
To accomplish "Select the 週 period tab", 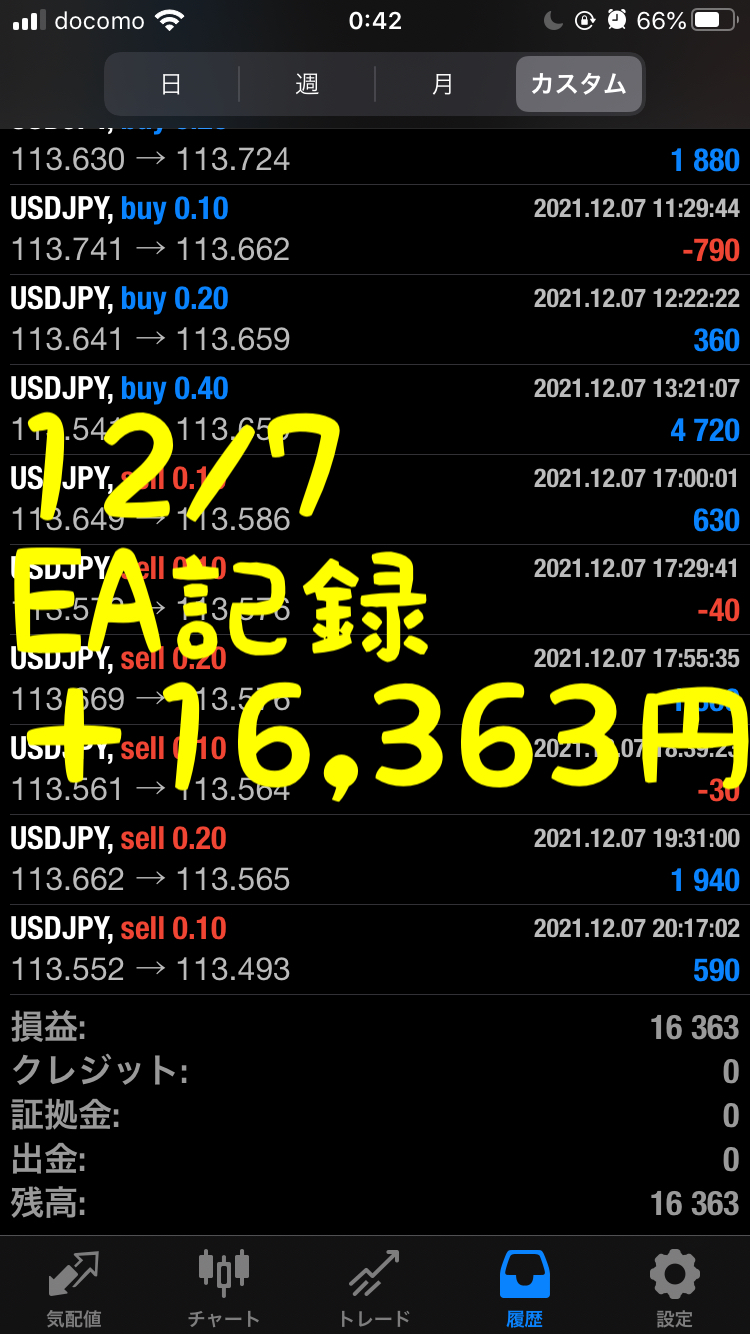I will [x=307, y=84].
